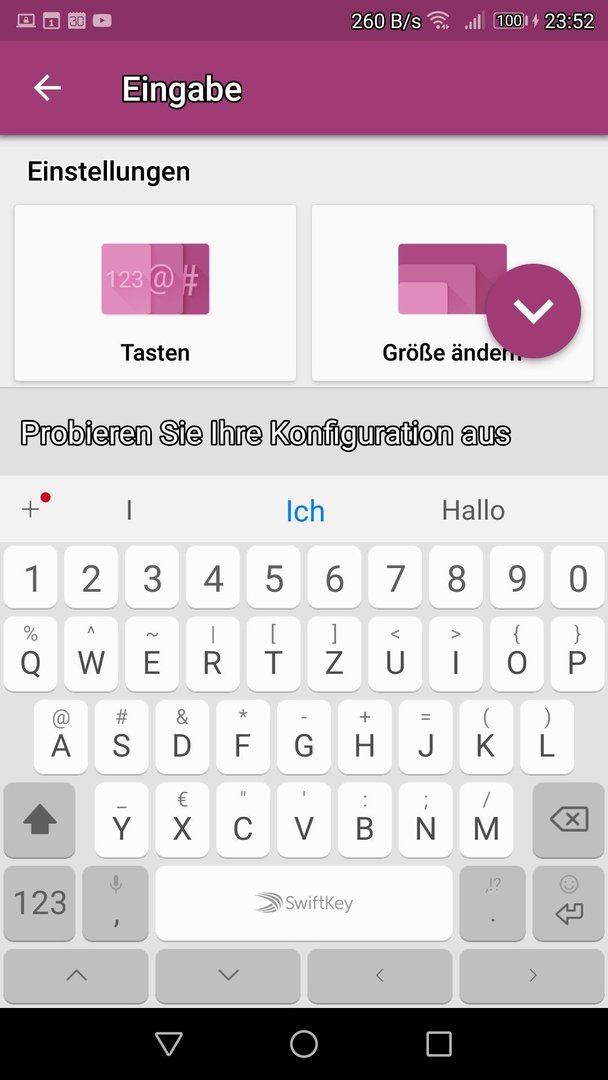
Task: Tap the enter key with emoji
Action: [x=569, y=904]
